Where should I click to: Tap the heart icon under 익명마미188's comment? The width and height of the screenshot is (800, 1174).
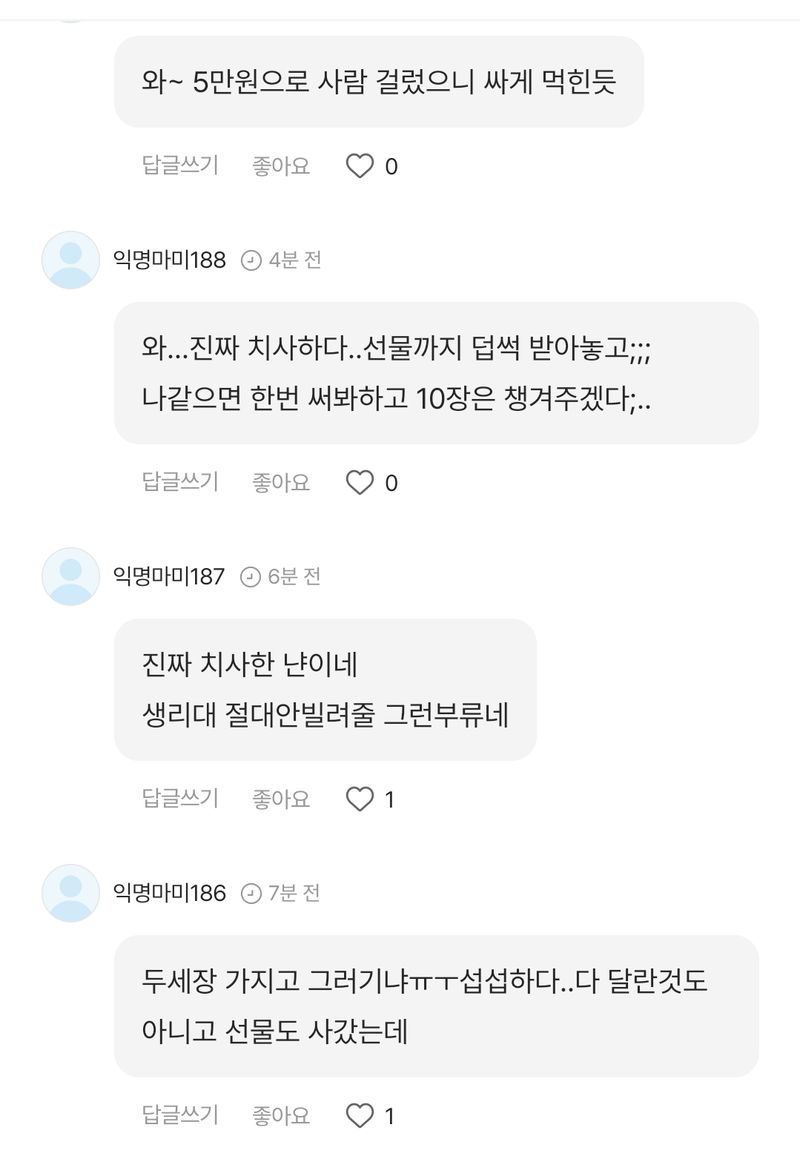359,482
